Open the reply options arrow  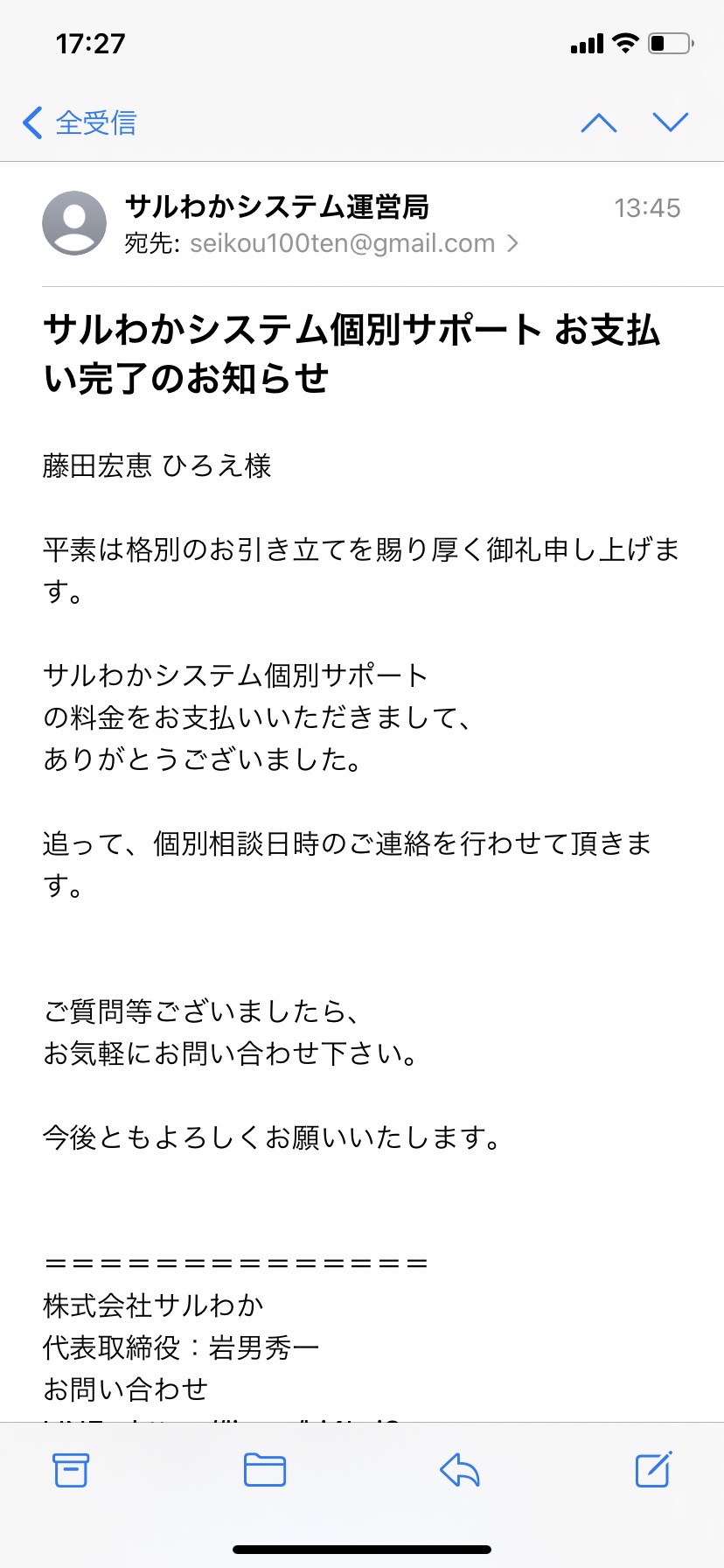coord(460,1470)
